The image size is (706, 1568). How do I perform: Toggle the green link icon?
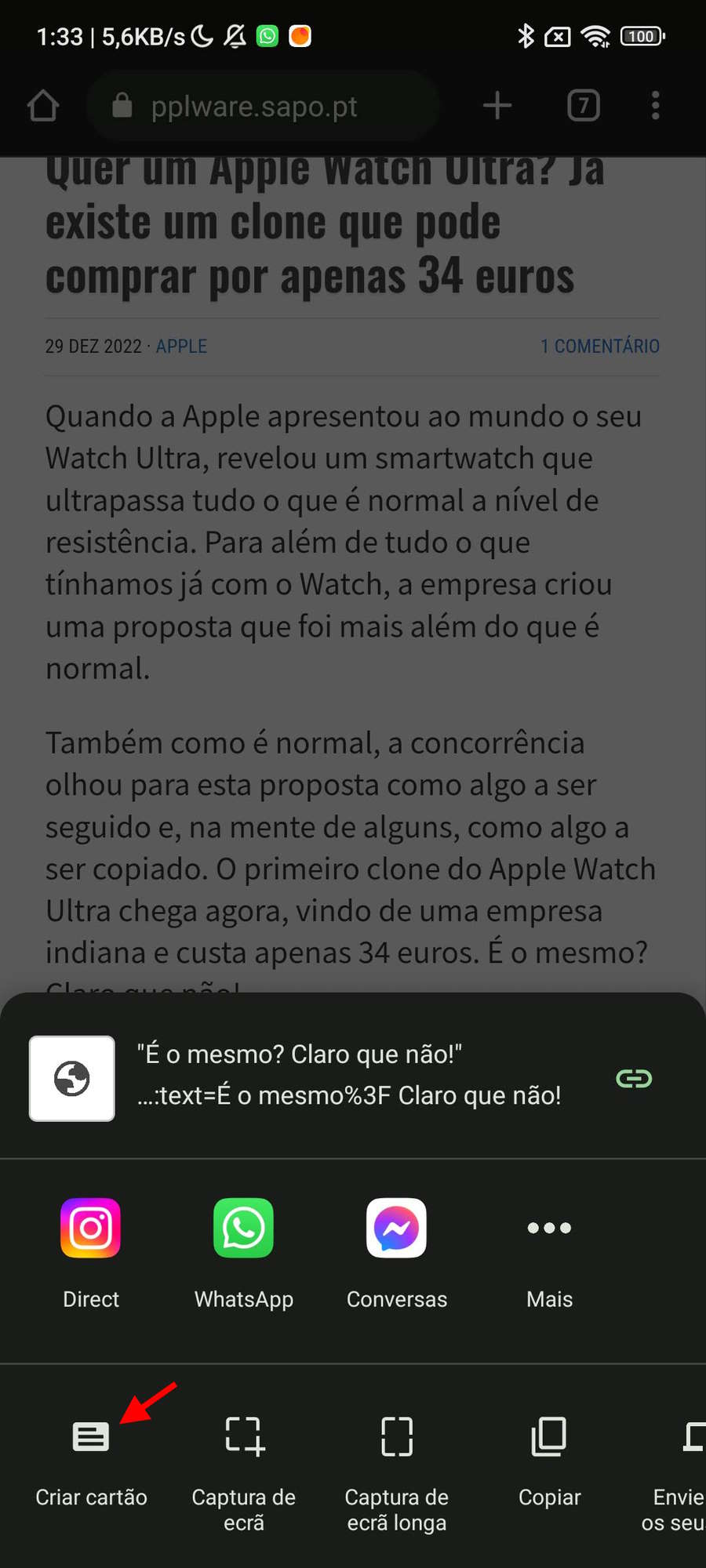point(634,1079)
